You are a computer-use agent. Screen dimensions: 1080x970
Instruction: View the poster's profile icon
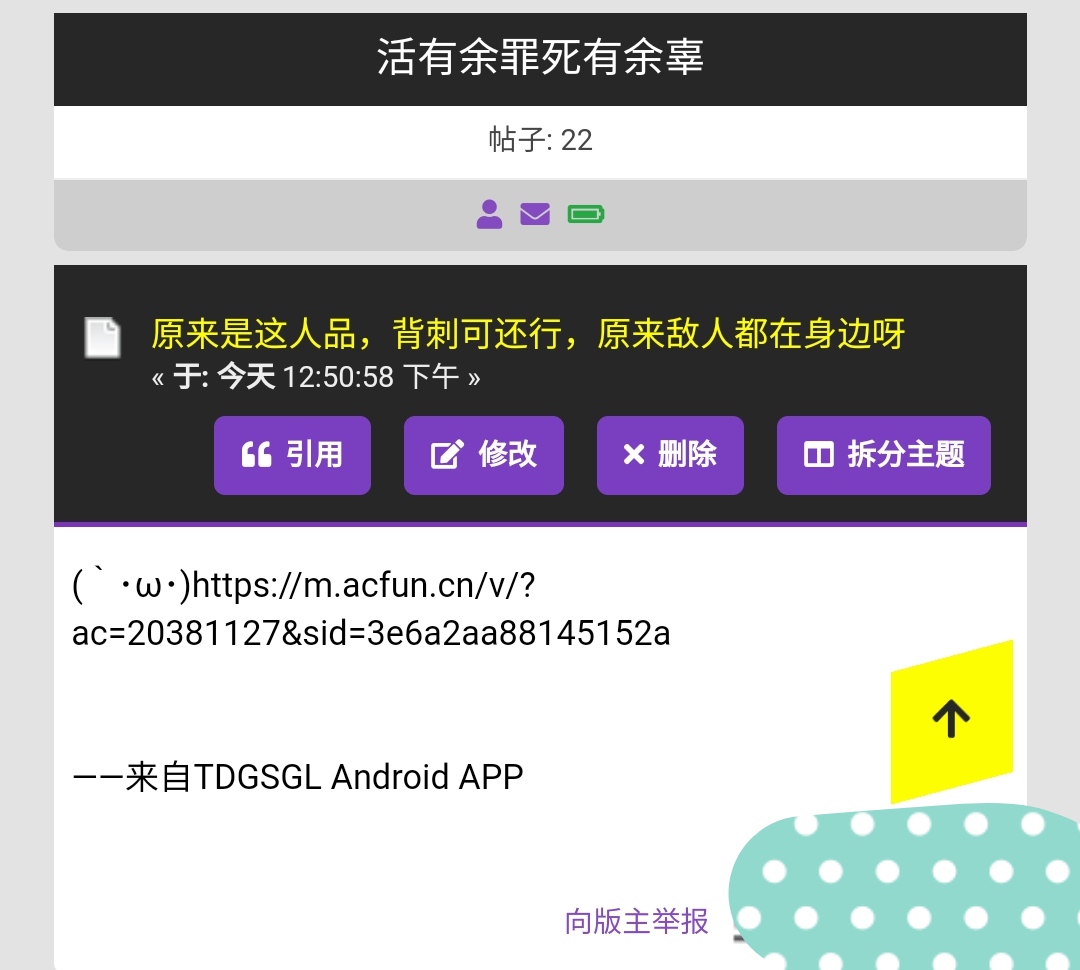pyautogui.click(x=489, y=214)
